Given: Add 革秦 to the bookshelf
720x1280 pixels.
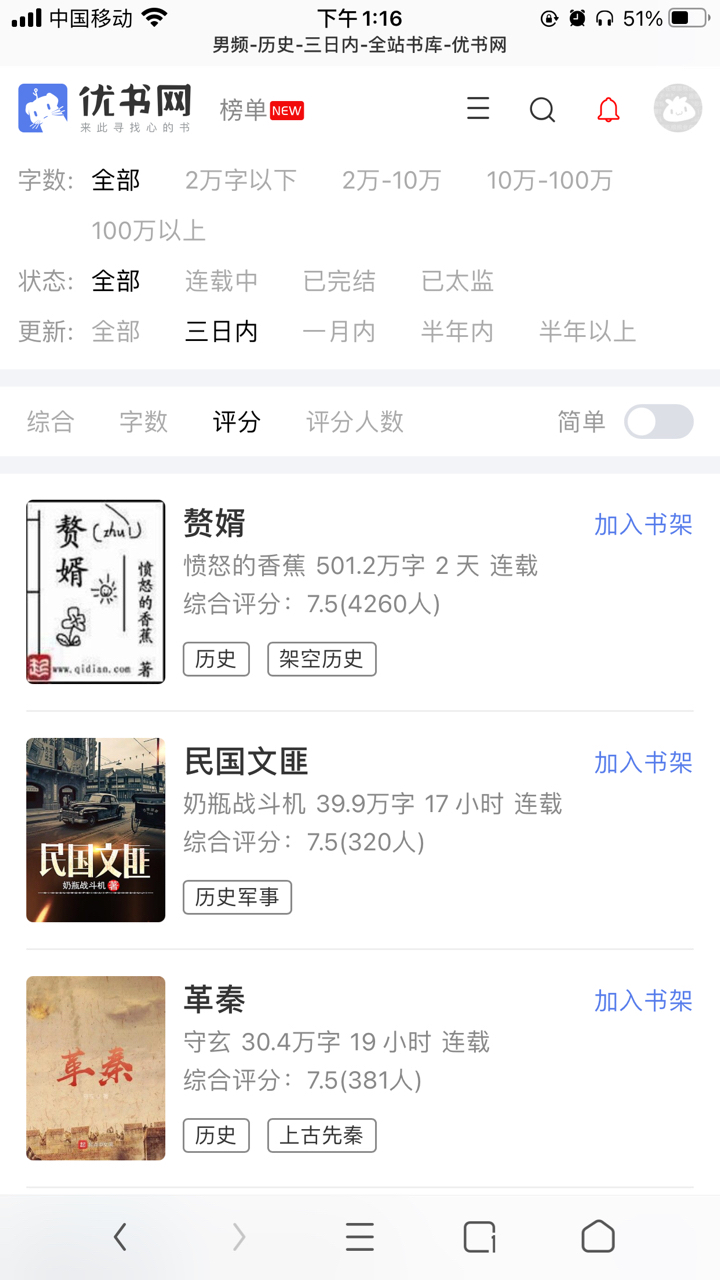Looking at the screenshot, I should [x=643, y=1001].
